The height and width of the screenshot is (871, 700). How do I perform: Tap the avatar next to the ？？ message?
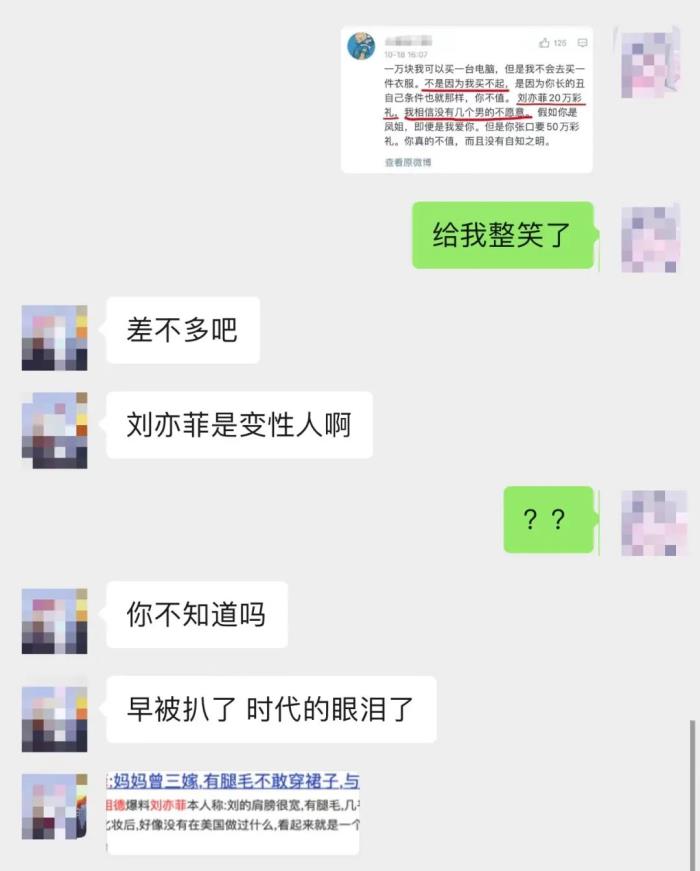coord(653,522)
